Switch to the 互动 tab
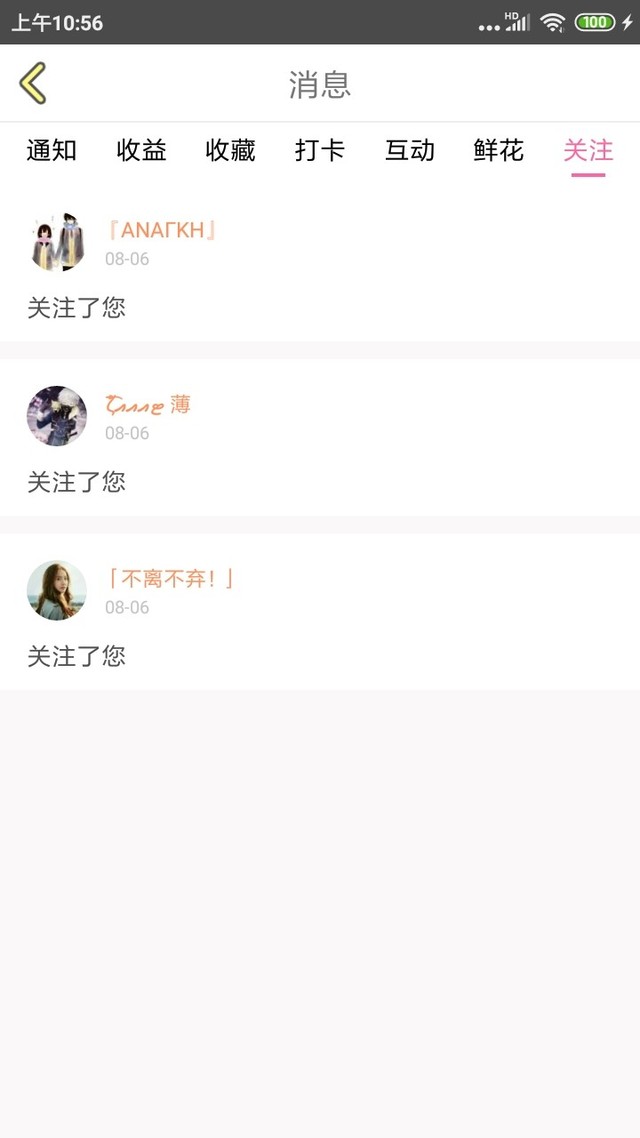The height and width of the screenshot is (1138, 640). (409, 151)
